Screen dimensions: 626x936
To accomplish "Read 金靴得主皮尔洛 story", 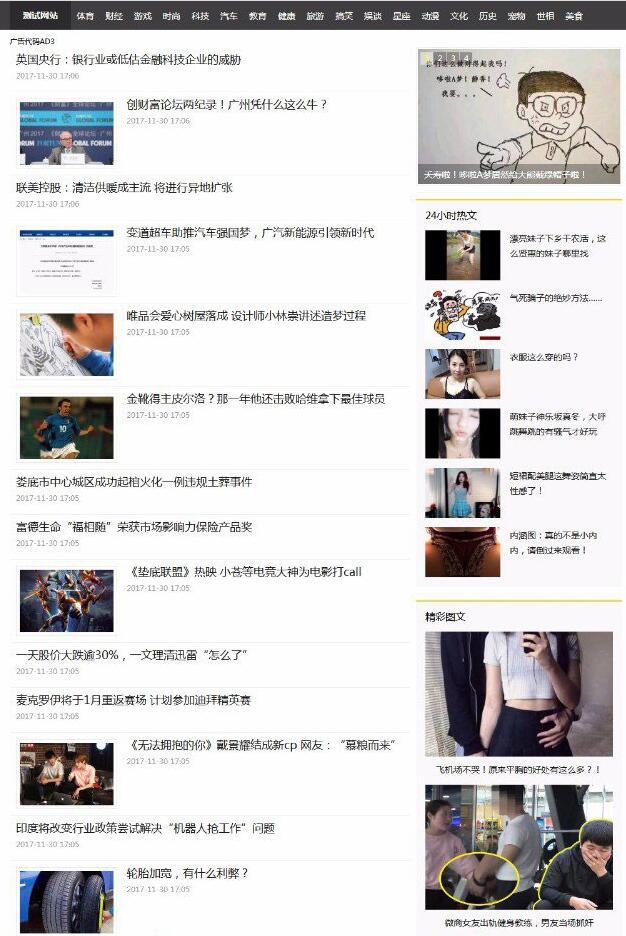I will click(x=255, y=399).
